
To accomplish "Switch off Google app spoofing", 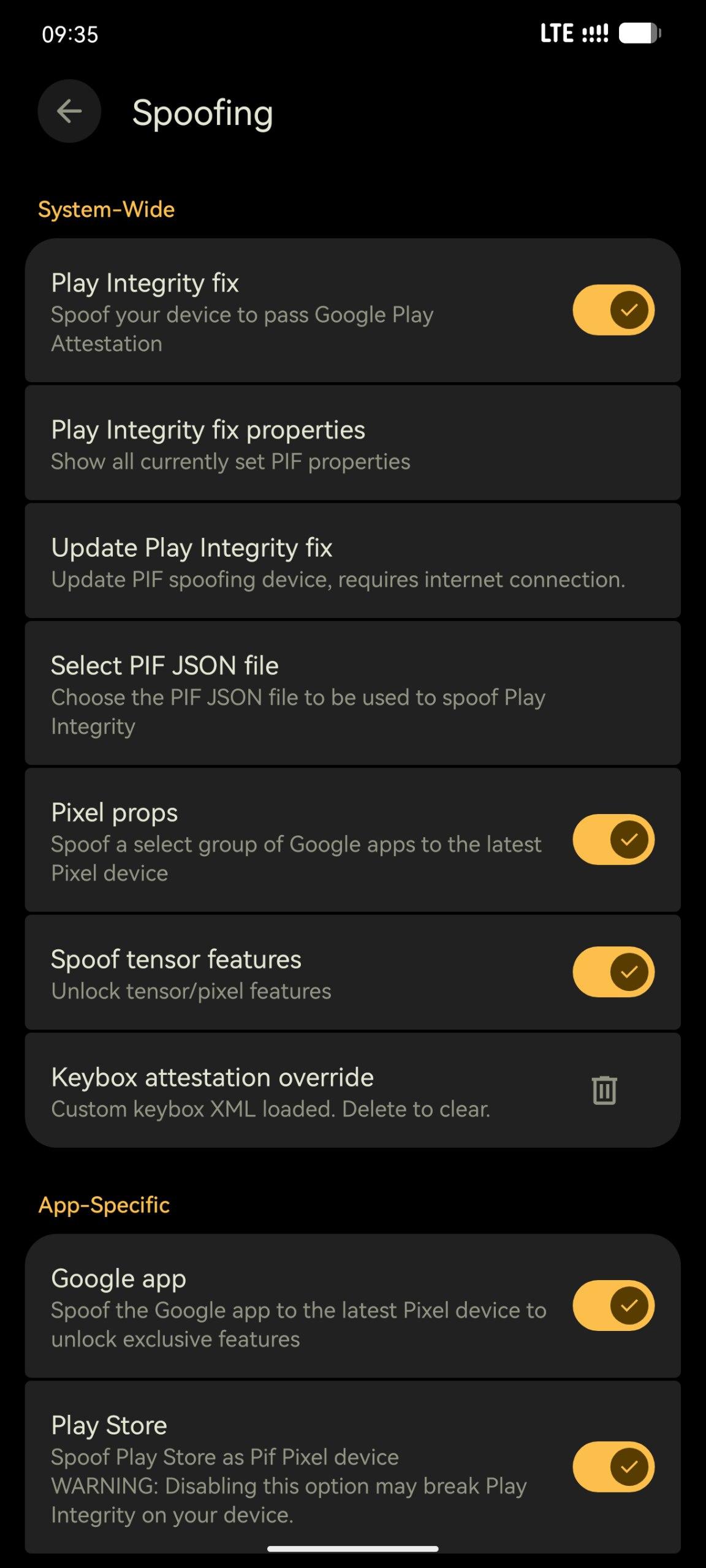I will [x=613, y=1305].
